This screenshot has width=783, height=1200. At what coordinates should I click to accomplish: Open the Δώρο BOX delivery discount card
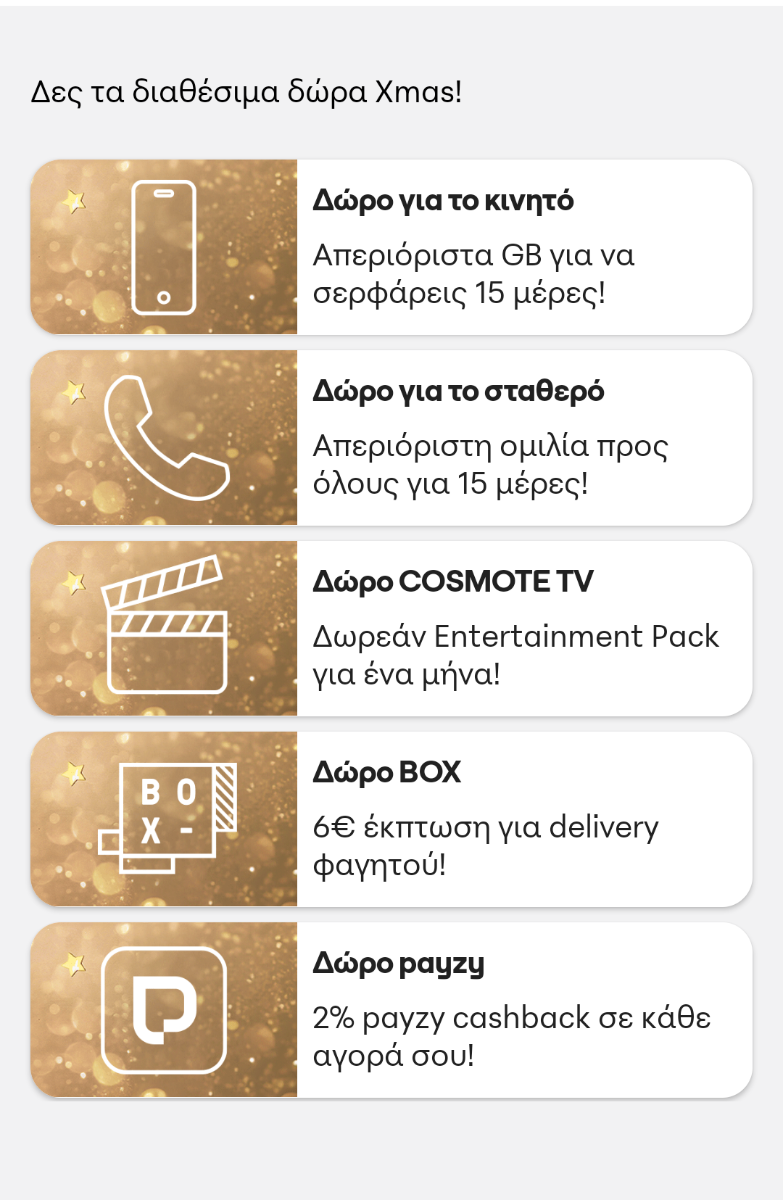point(391,819)
